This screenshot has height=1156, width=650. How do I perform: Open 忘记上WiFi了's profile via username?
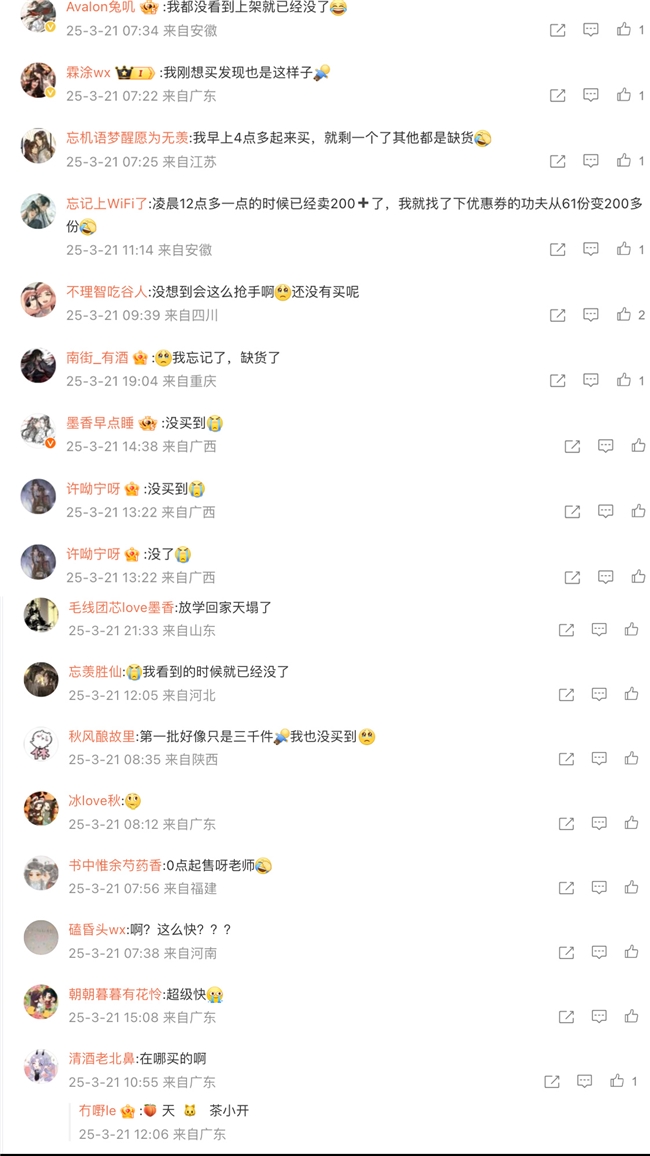107,203
